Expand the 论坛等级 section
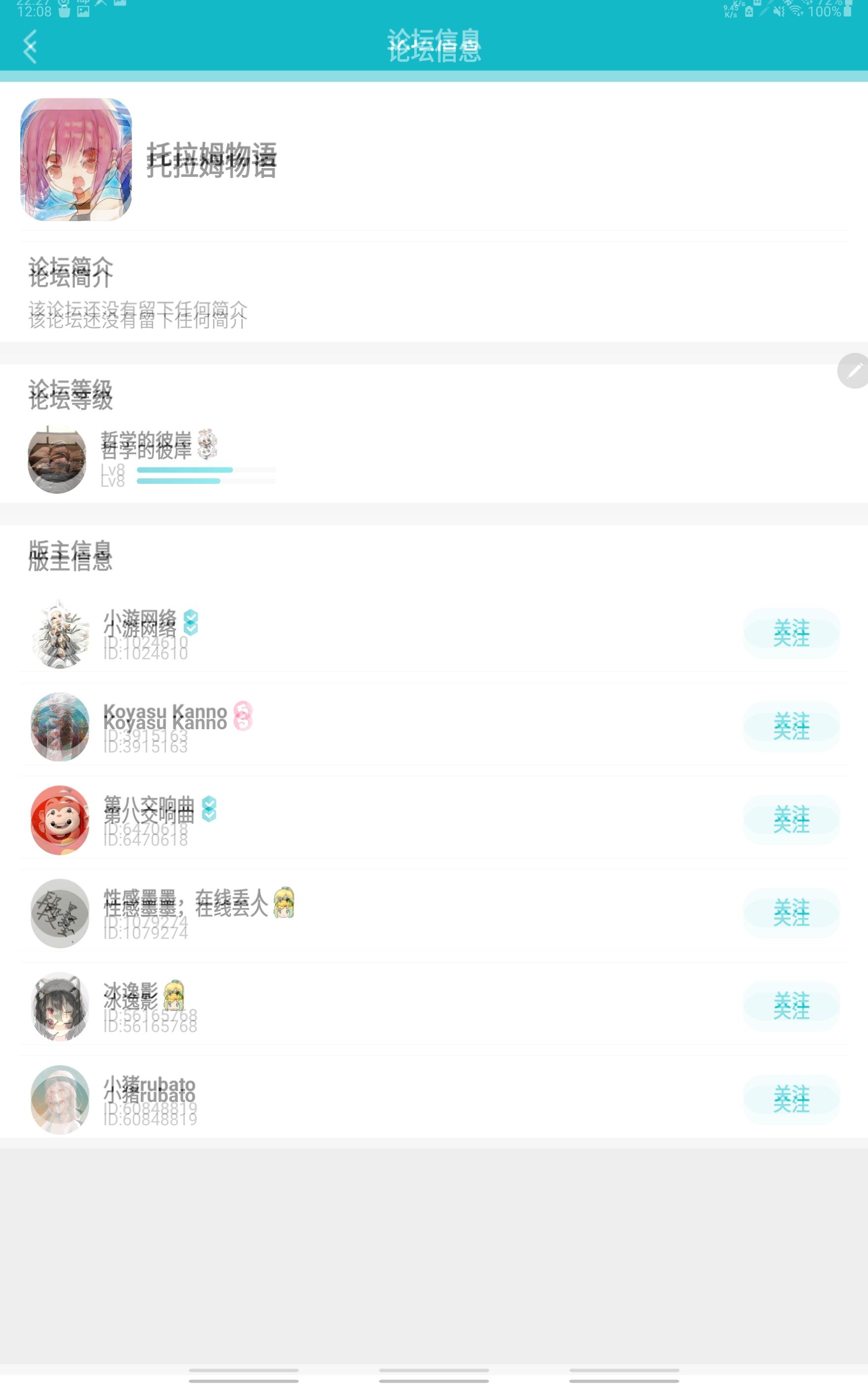 point(70,394)
